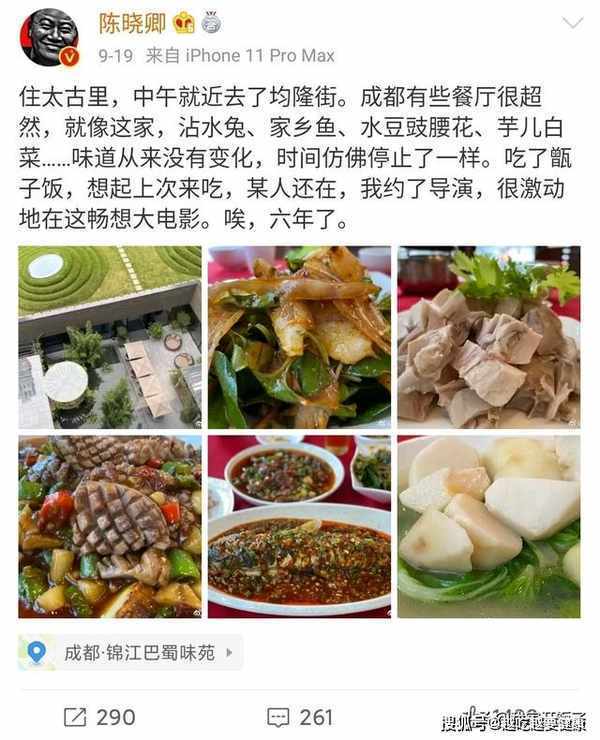The image size is (600, 740).
Task: View the aerial garden courtyard photo
Action: point(109,337)
